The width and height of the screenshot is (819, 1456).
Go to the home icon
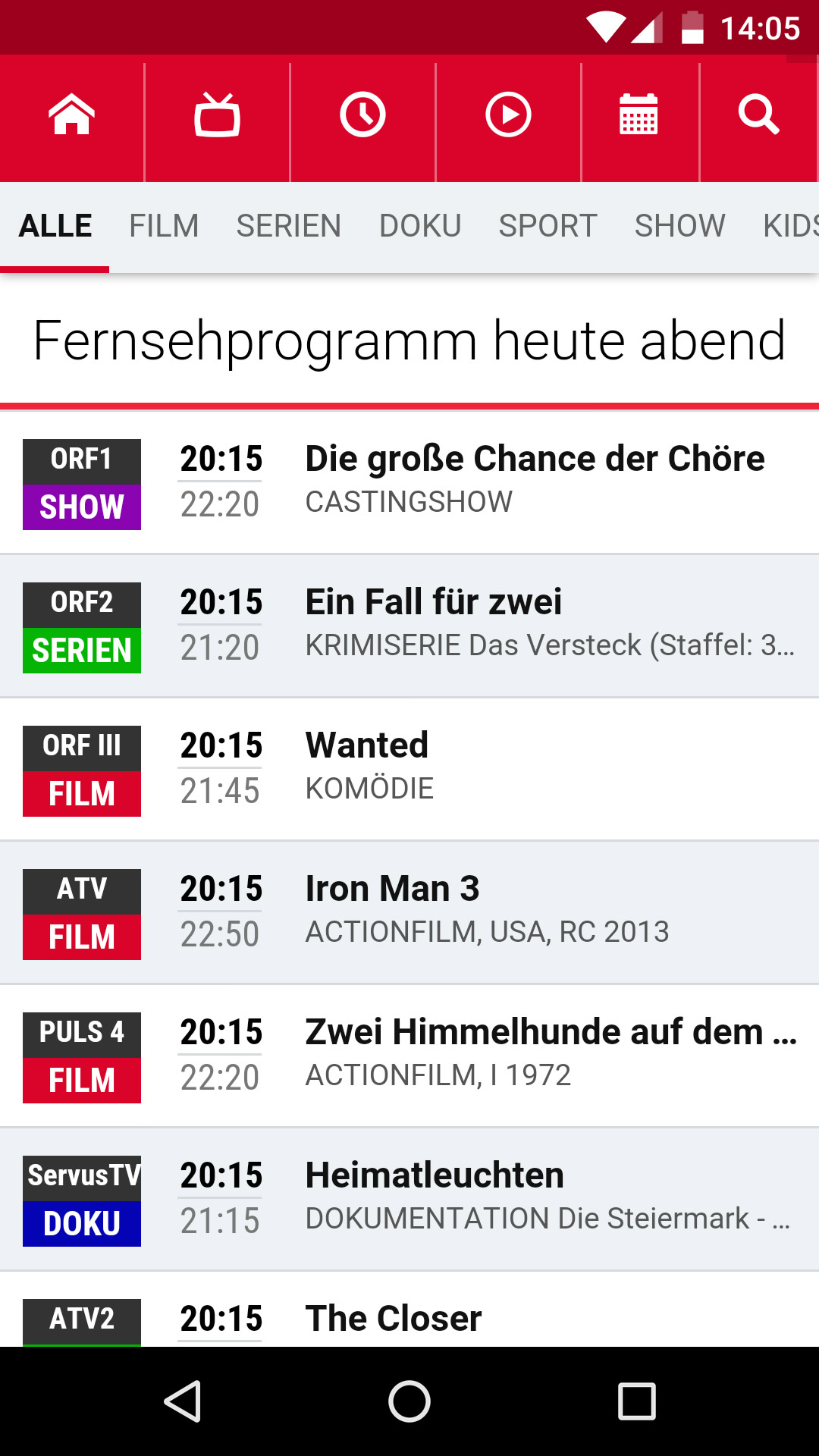(72, 115)
